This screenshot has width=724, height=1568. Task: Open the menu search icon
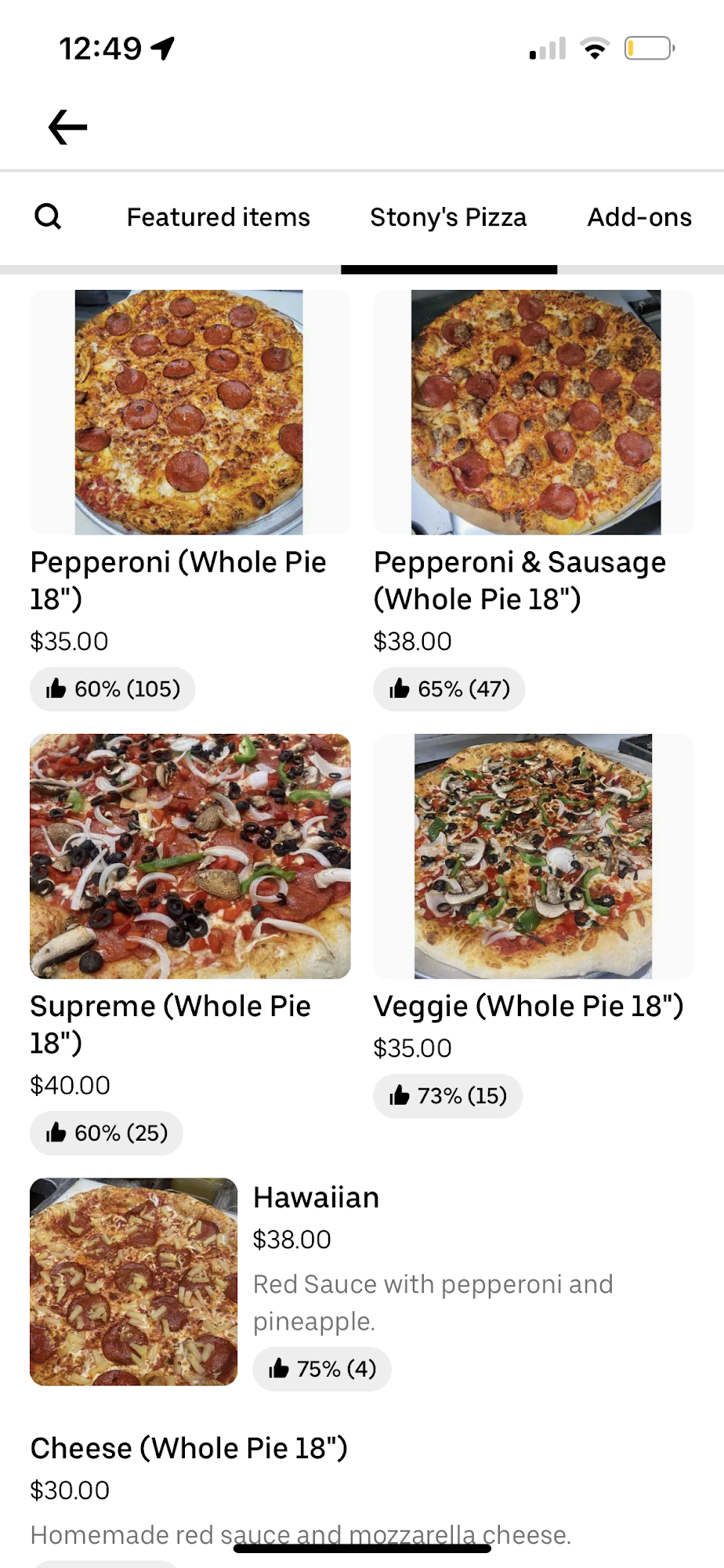pyautogui.click(x=48, y=216)
